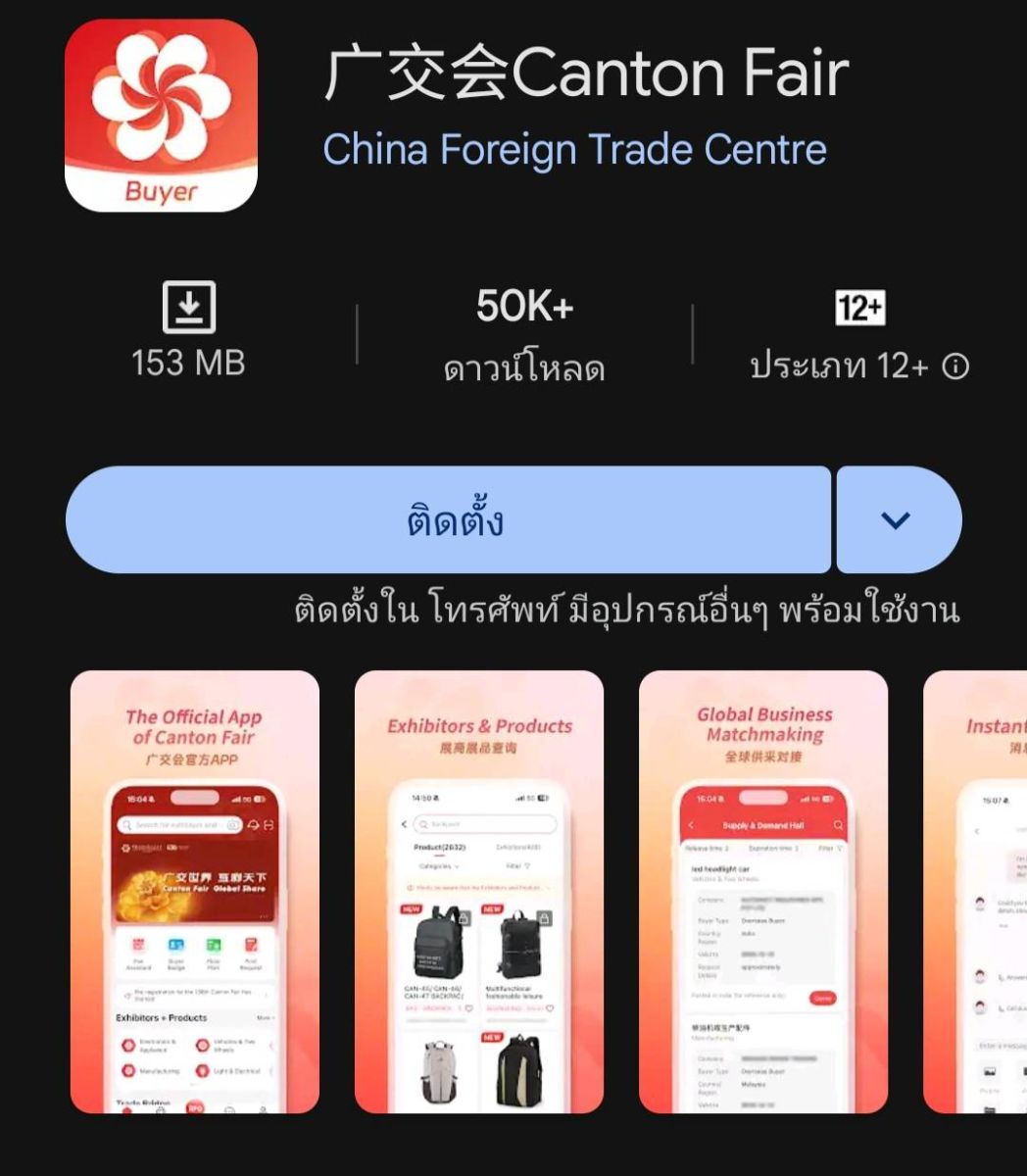
Task: View the partially visible Instant screenshot
Action: (x=976, y=892)
